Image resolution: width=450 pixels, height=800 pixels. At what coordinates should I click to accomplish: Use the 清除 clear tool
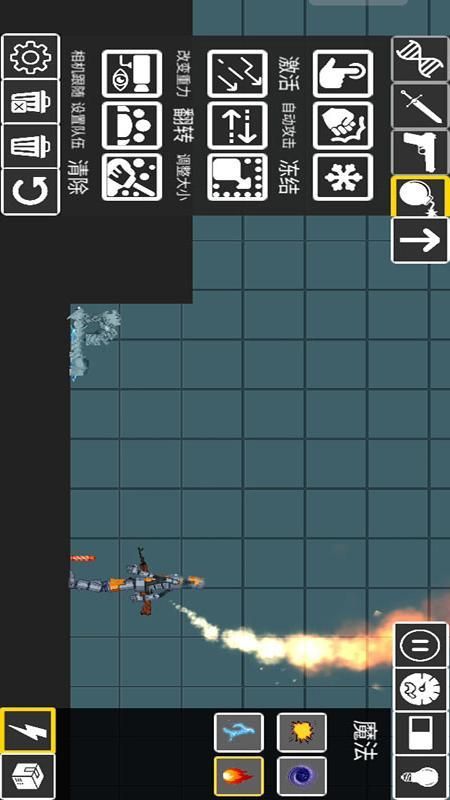tap(132, 177)
